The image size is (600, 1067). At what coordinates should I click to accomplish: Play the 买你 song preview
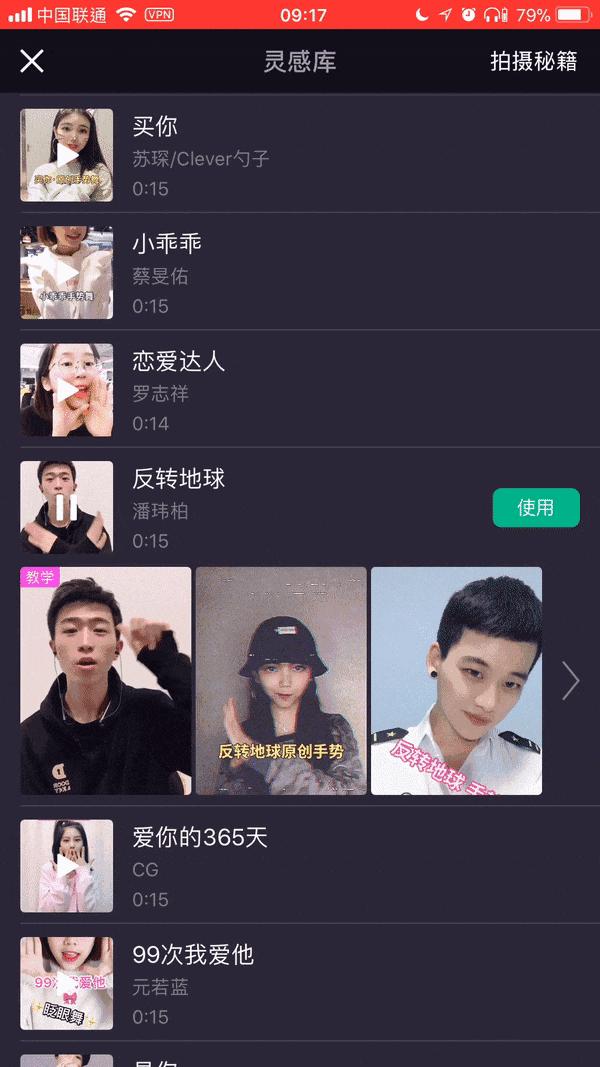coord(66,155)
